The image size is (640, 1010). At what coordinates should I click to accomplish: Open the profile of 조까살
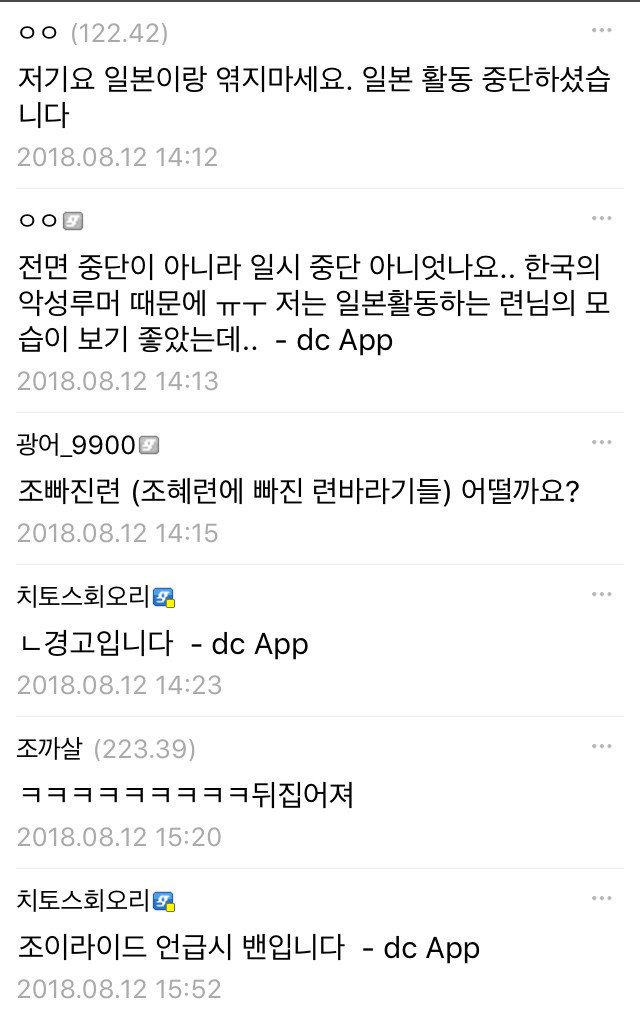pos(50,749)
